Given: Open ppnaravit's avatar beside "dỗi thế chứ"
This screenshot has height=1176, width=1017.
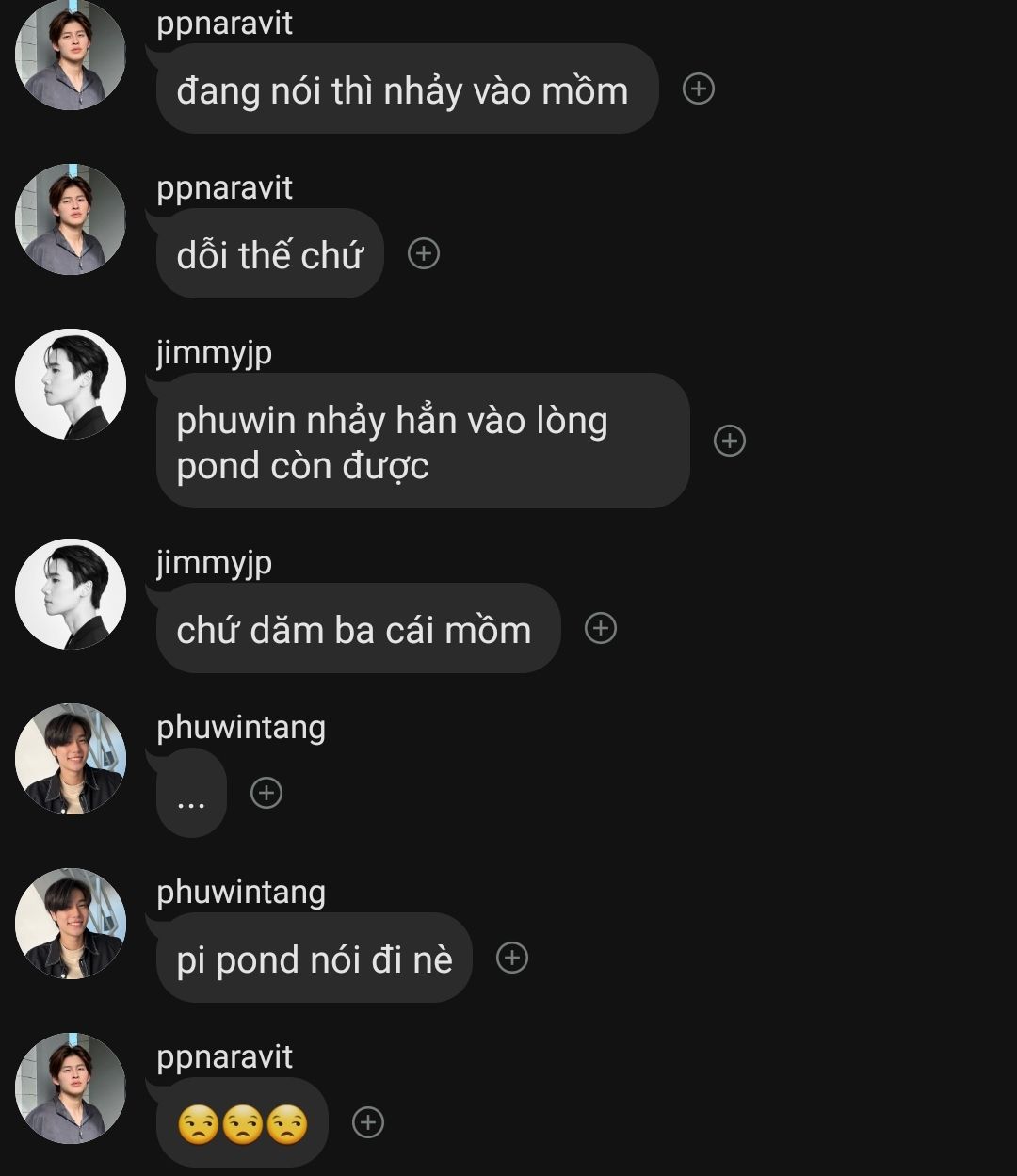Looking at the screenshot, I should pyautogui.click(x=71, y=219).
